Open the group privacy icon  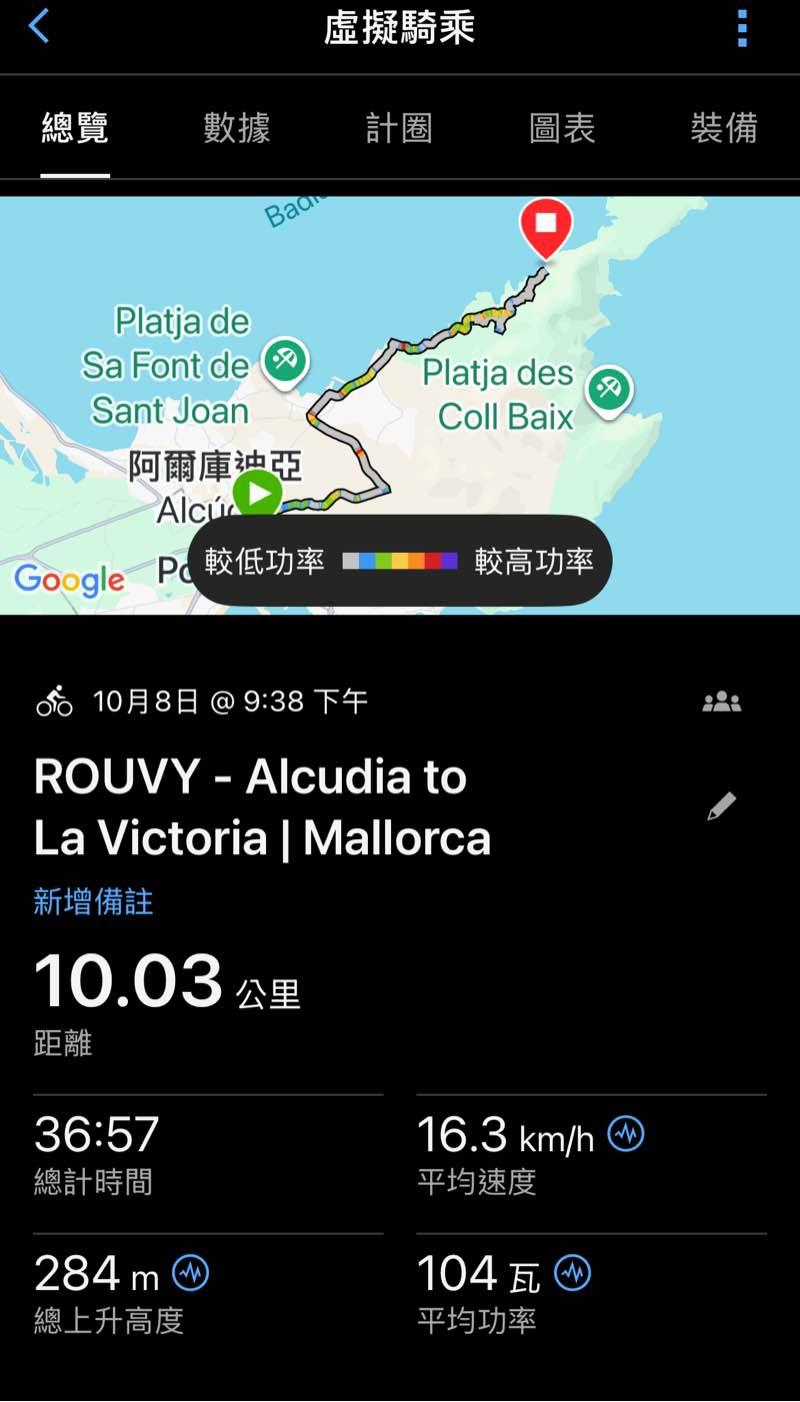pyautogui.click(x=721, y=702)
